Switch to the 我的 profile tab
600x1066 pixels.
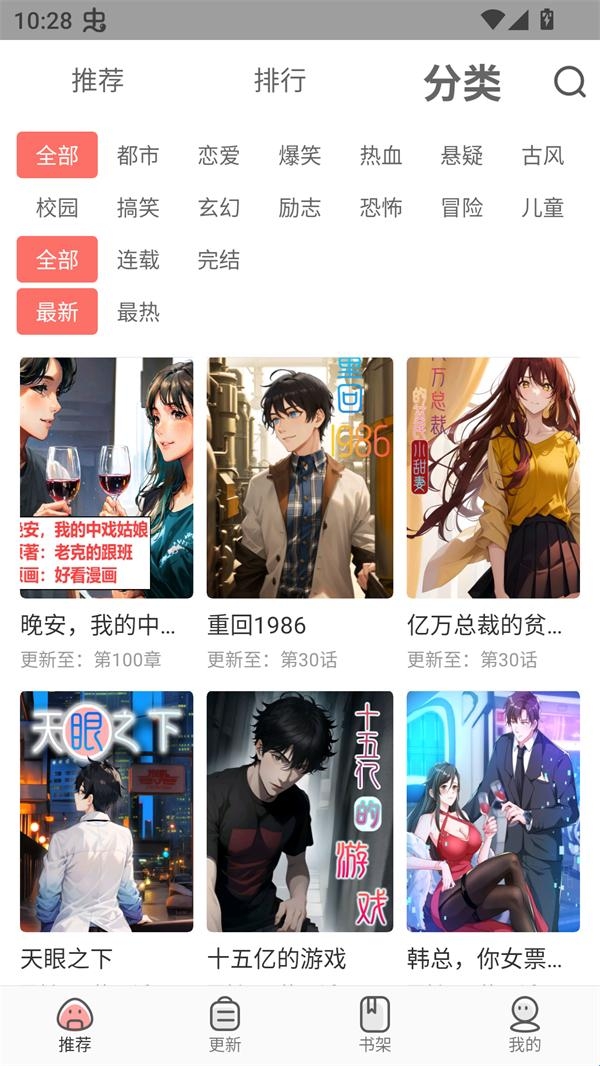[x=525, y=1026]
